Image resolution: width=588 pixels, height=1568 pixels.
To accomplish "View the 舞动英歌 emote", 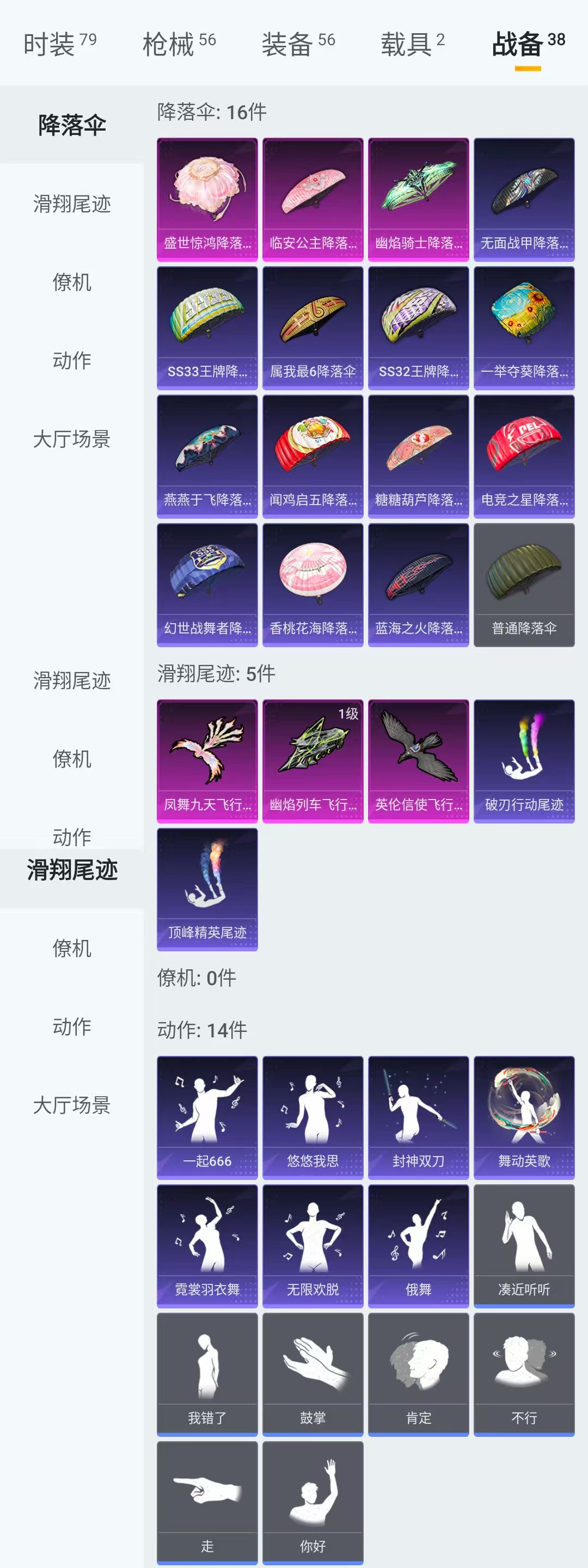I will tap(524, 1117).
